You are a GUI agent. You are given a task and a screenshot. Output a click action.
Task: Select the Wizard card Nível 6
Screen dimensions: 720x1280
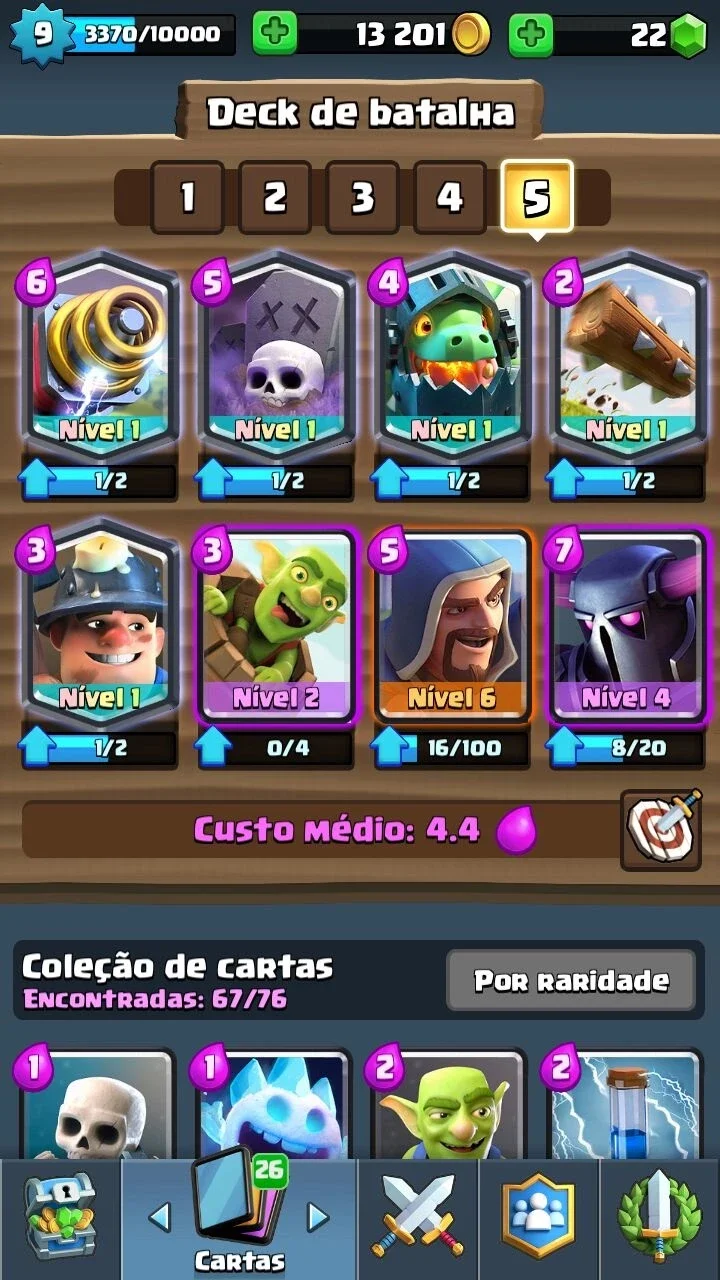tap(452, 625)
